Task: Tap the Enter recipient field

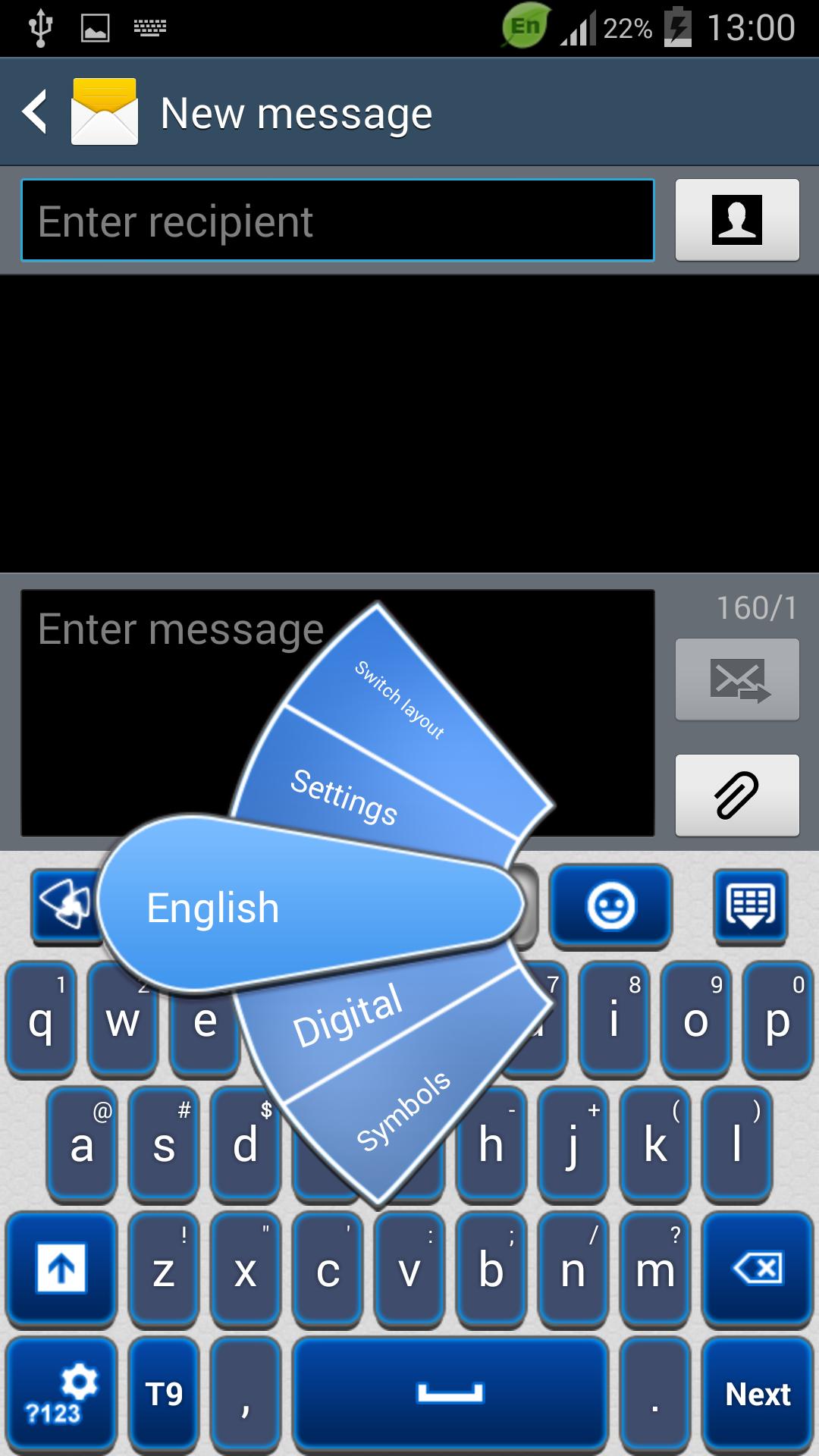Action: tap(337, 221)
